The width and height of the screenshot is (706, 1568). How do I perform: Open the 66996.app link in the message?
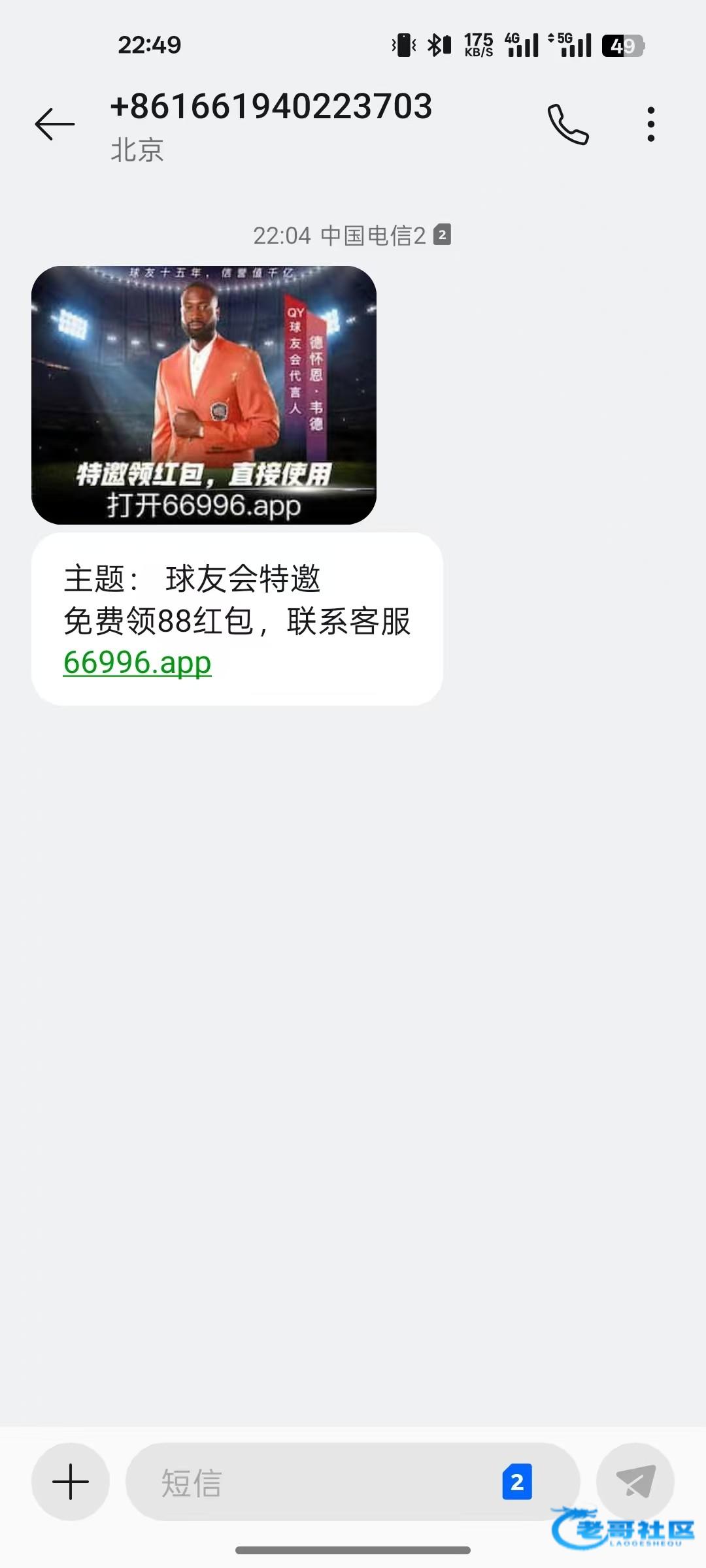tap(137, 662)
